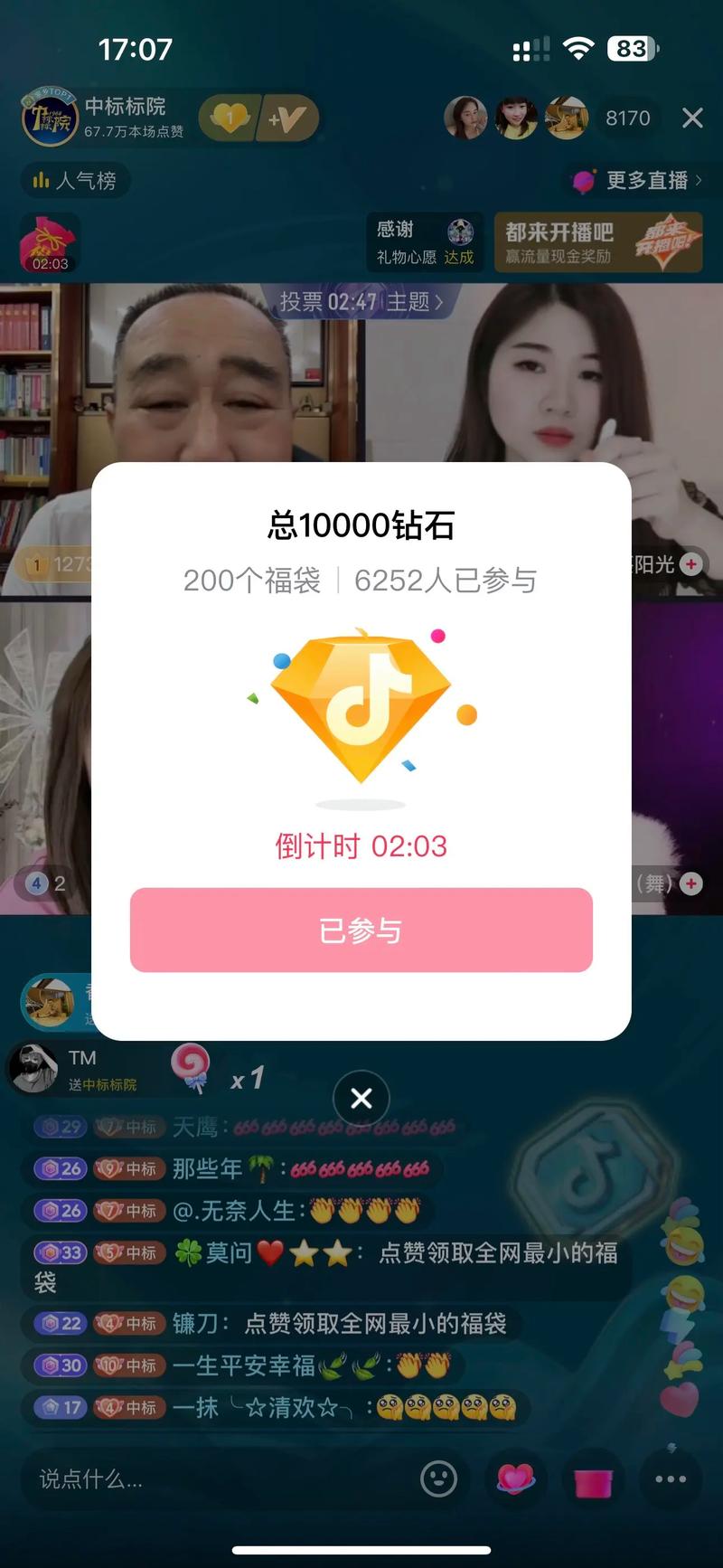Follow the guest labeled 阳光
Image resolution: width=723 pixels, height=1568 pixels.
tap(691, 564)
